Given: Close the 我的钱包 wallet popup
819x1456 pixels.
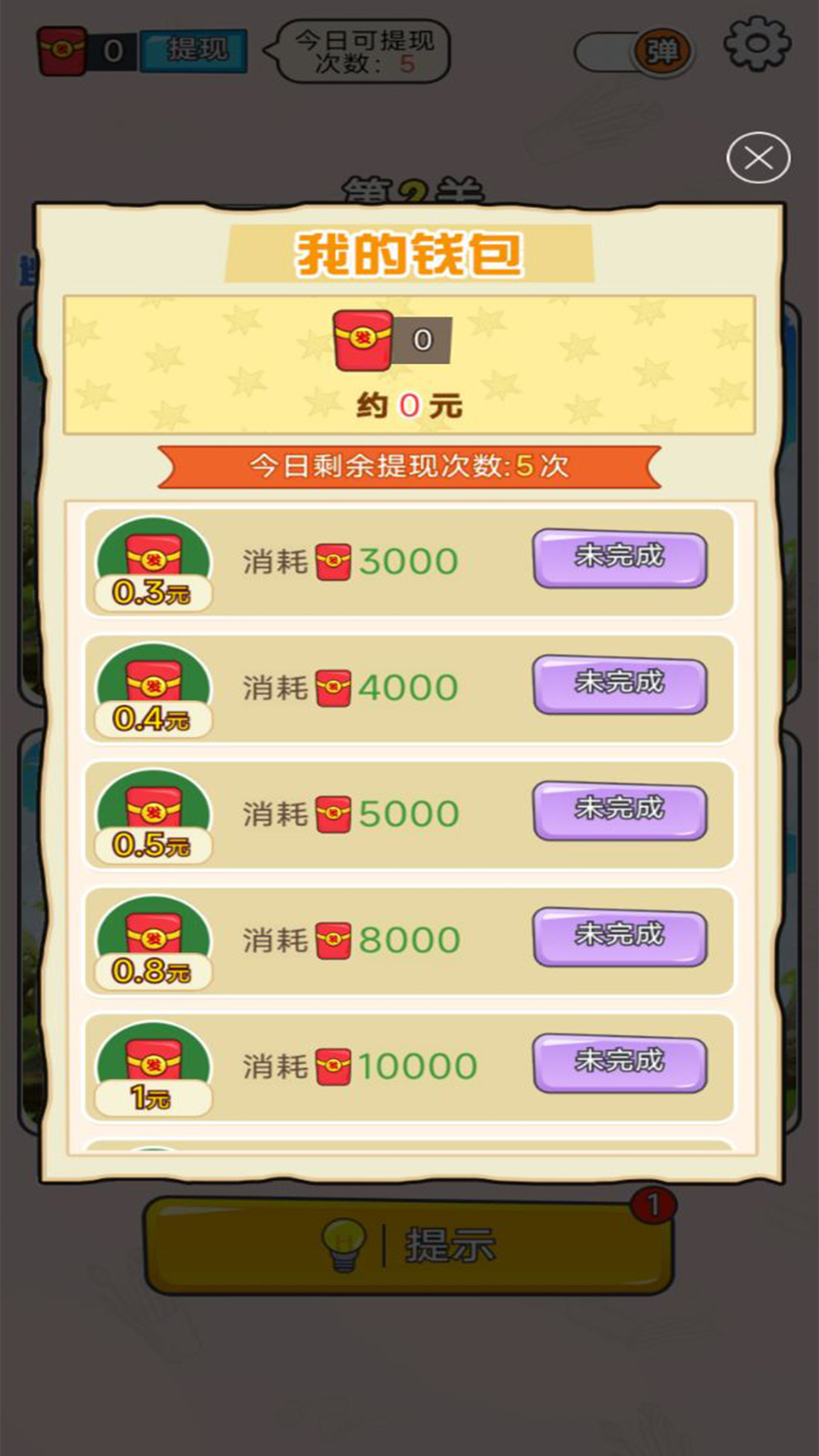Looking at the screenshot, I should (758, 158).
